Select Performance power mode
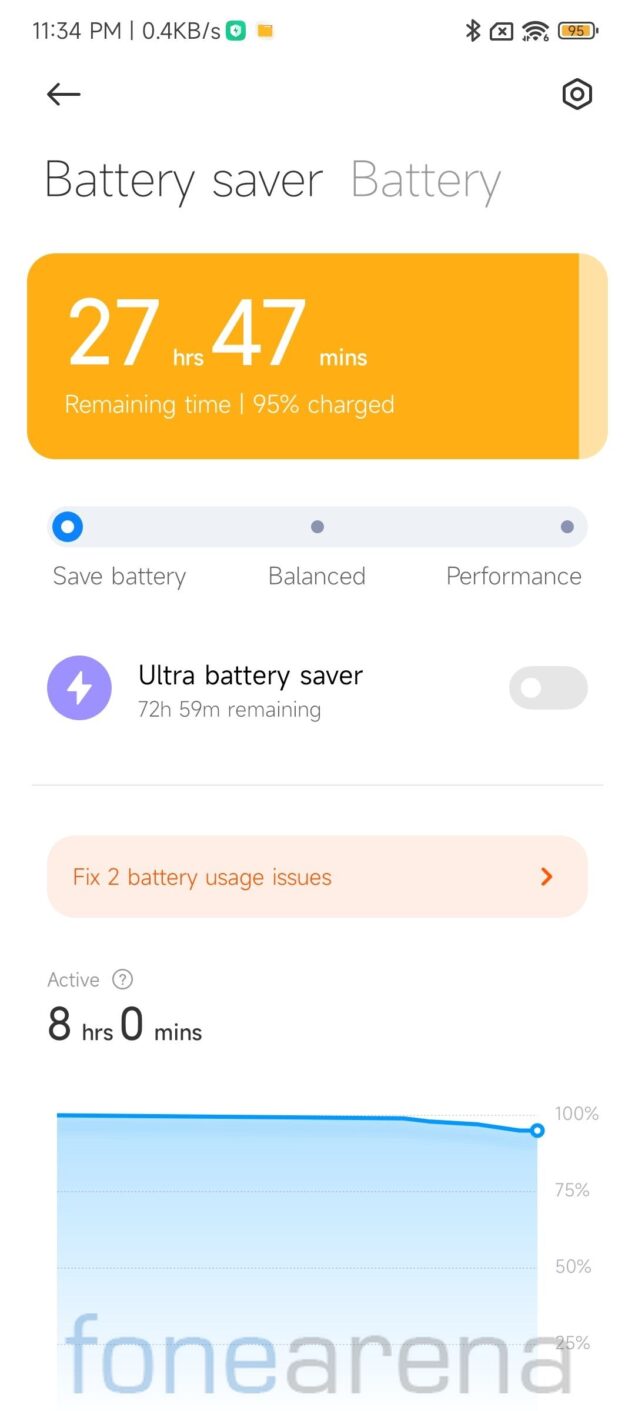Viewport: 635px width, 1411px height. point(566,527)
